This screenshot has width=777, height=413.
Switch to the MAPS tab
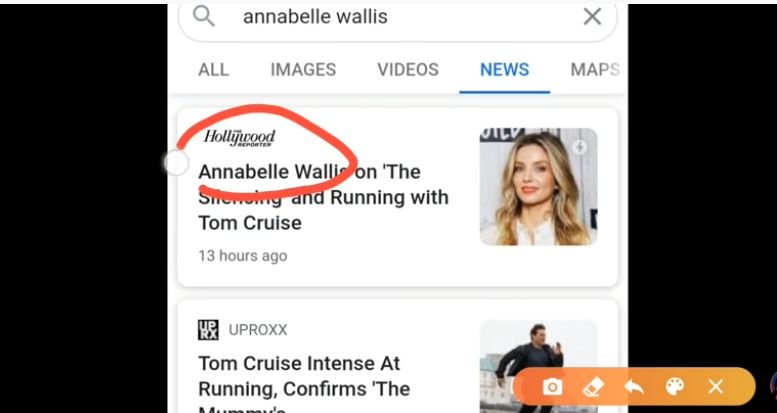pyautogui.click(x=594, y=70)
